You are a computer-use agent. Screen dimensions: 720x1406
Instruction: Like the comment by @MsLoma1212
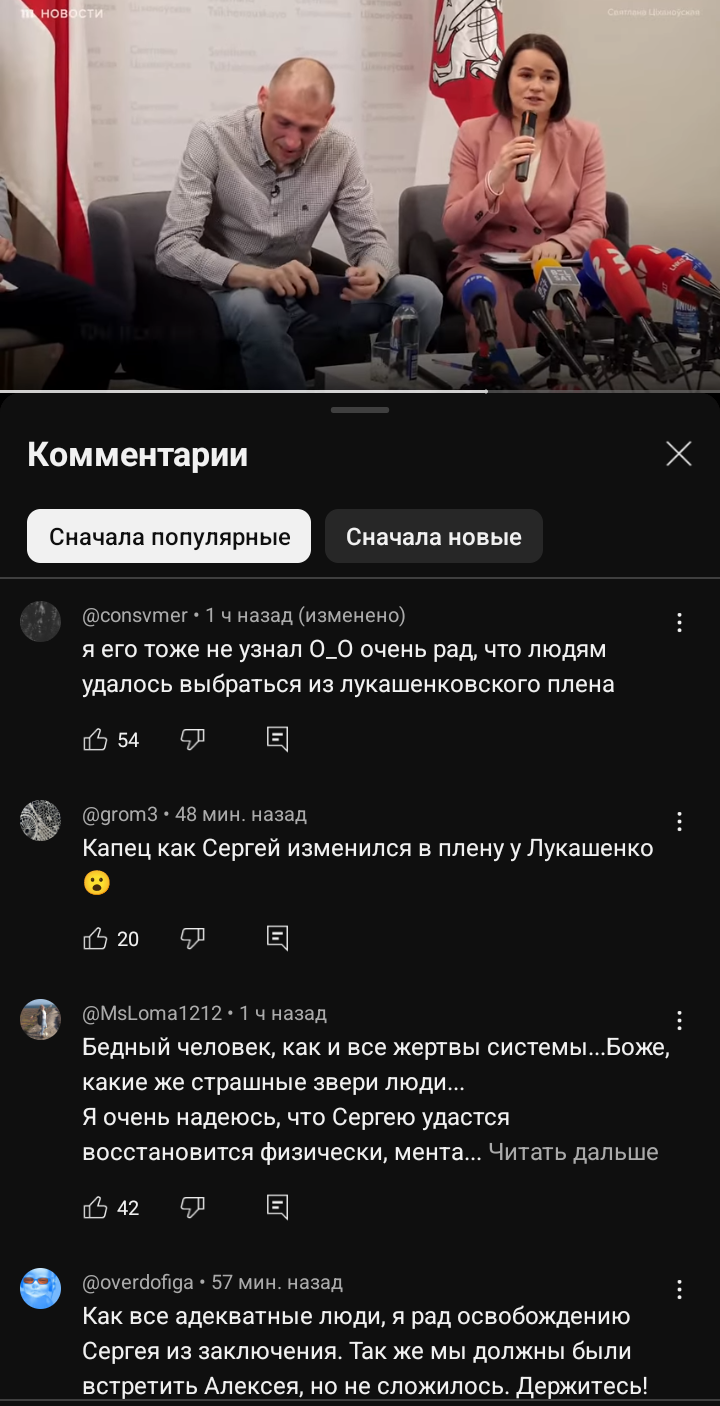[x=96, y=1207]
